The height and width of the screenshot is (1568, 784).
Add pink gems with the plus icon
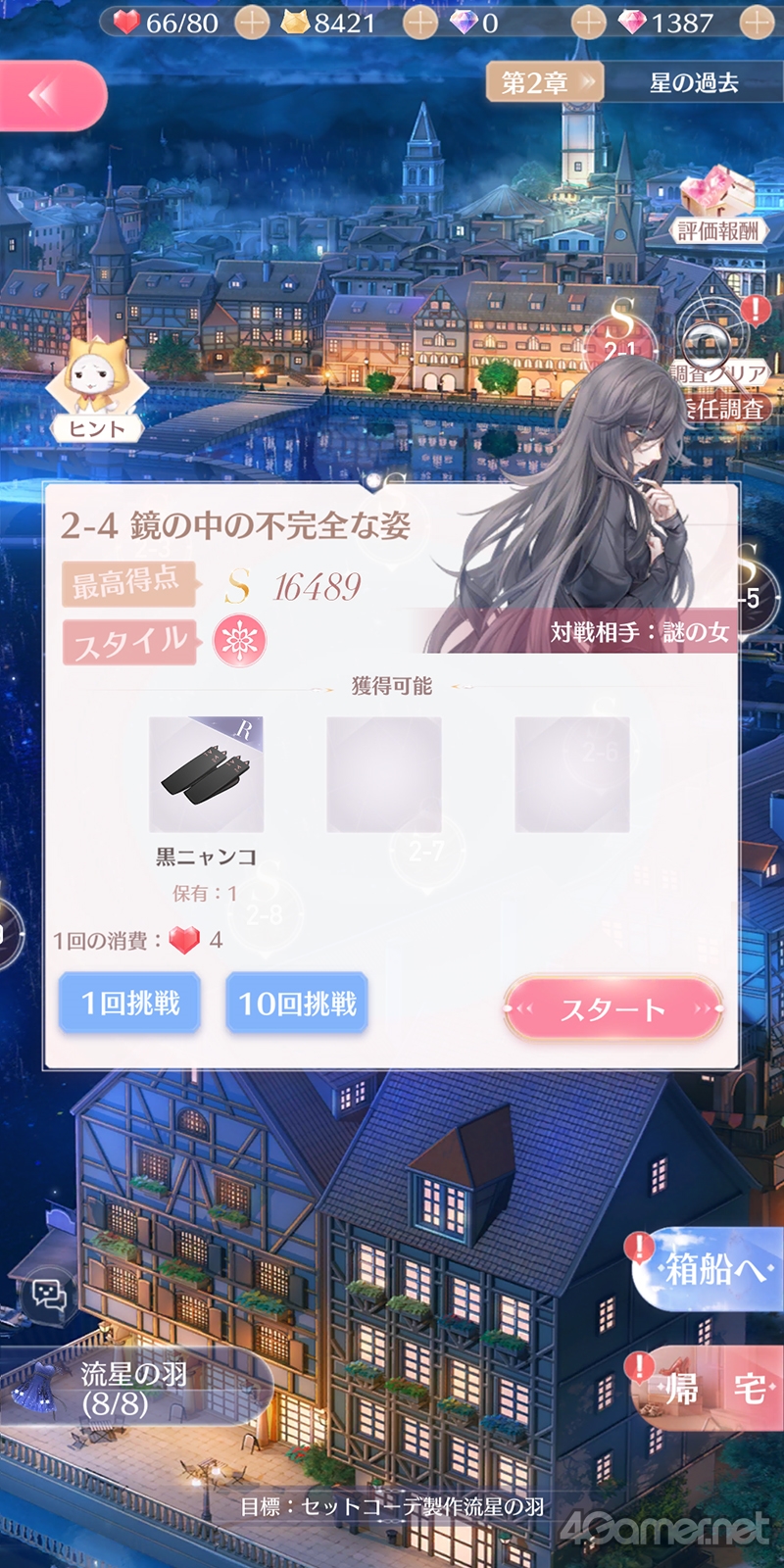coord(757,22)
